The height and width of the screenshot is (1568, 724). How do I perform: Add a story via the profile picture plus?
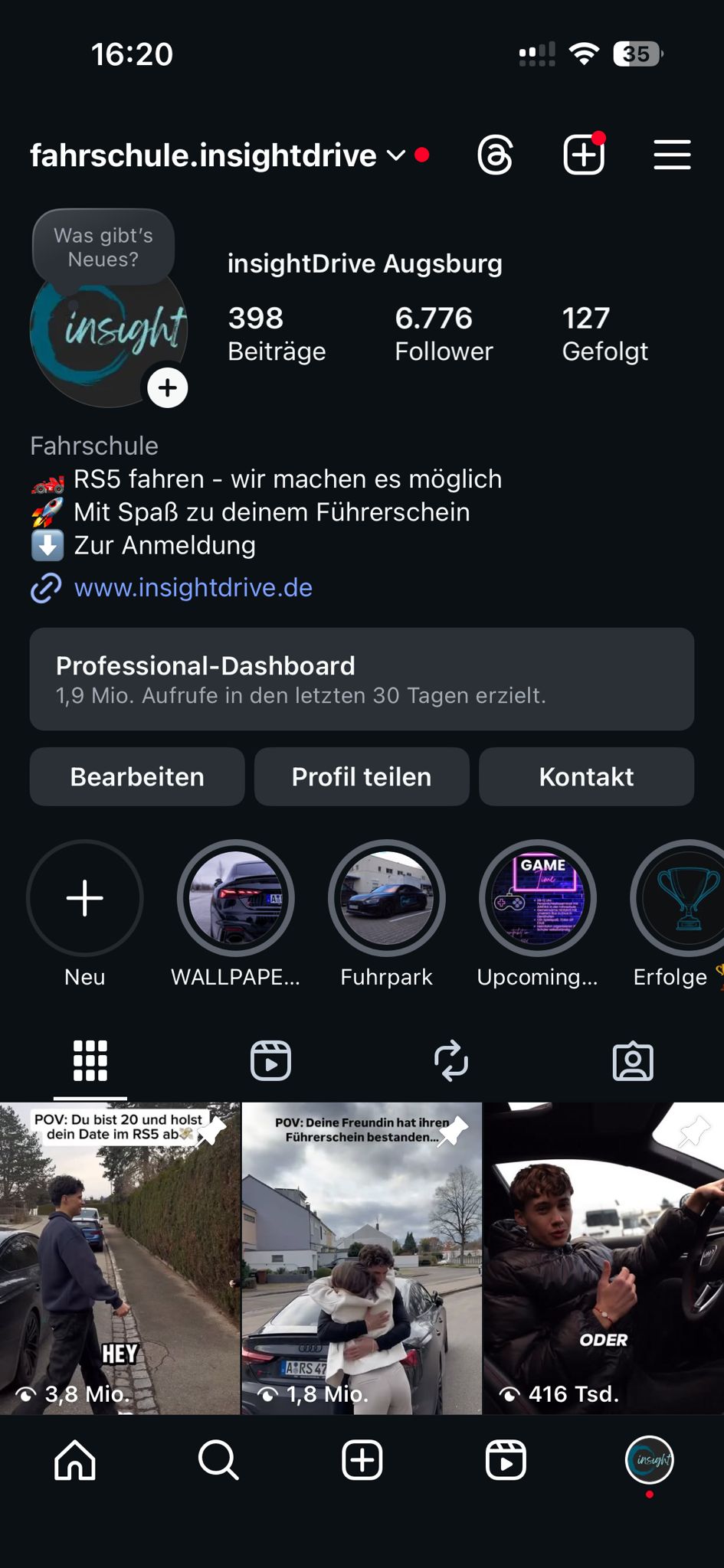point(168,388)
